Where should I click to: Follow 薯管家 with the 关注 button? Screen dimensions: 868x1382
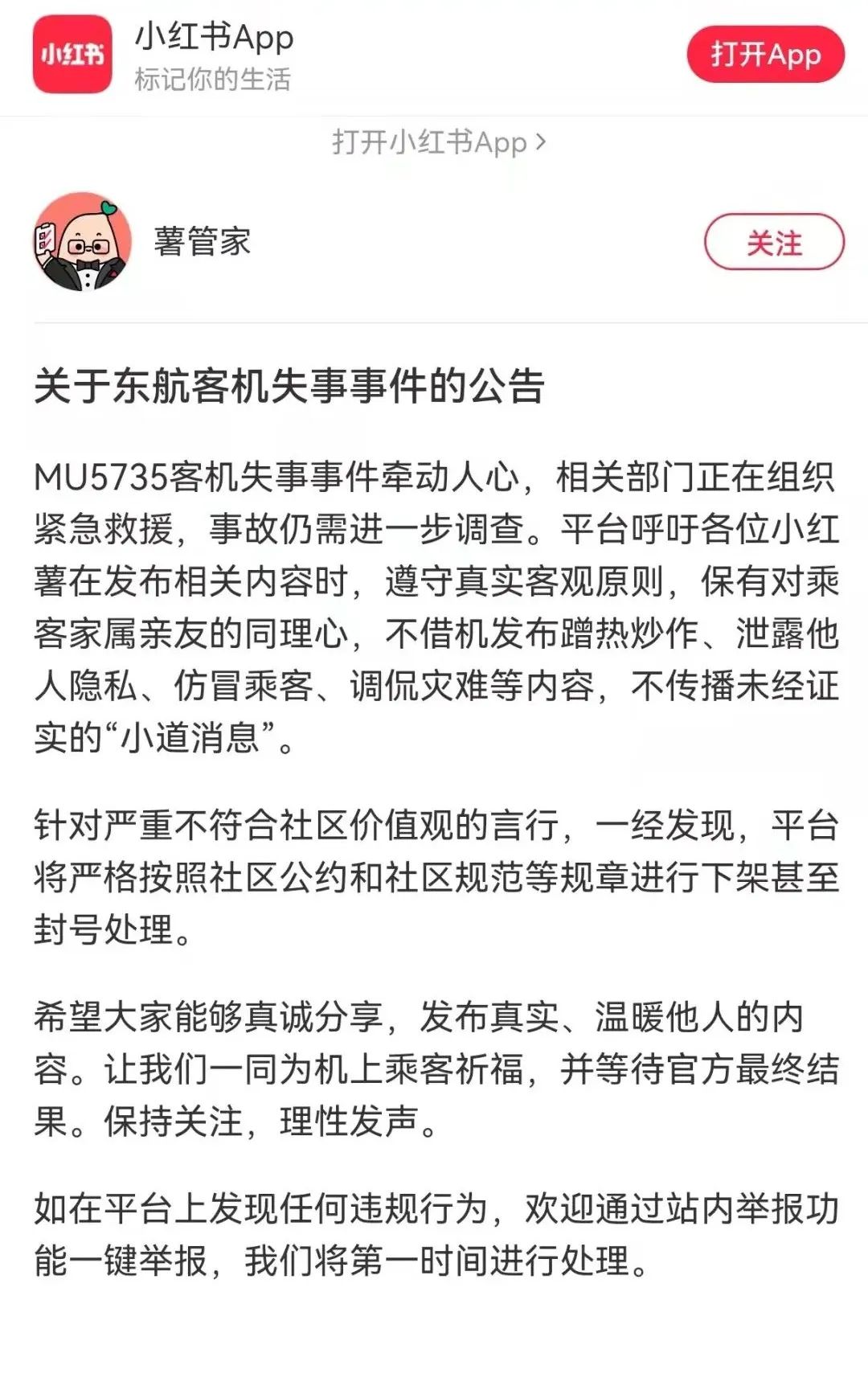(x=773, y=242)
